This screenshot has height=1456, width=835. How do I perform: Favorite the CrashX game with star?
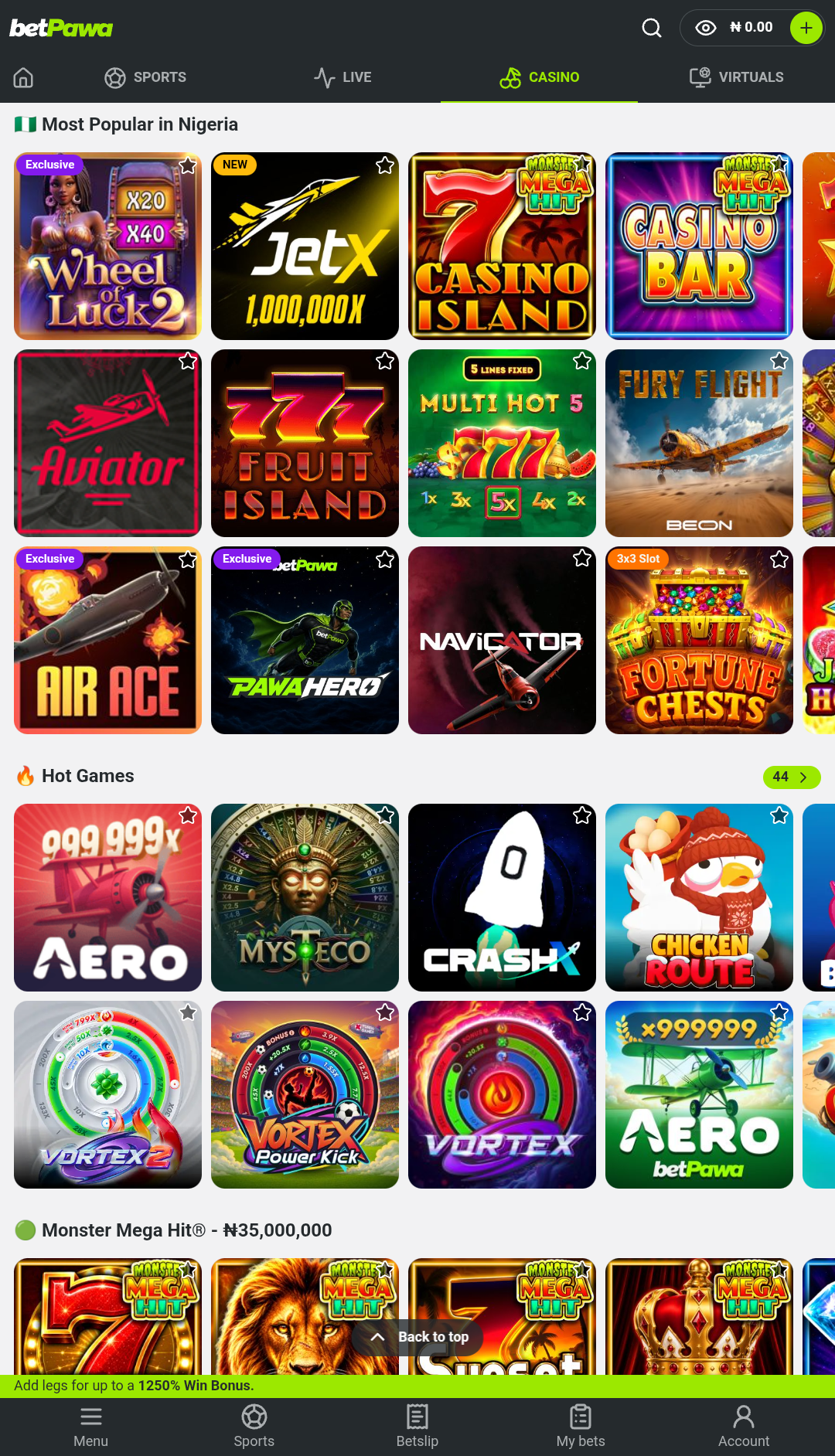582,815
